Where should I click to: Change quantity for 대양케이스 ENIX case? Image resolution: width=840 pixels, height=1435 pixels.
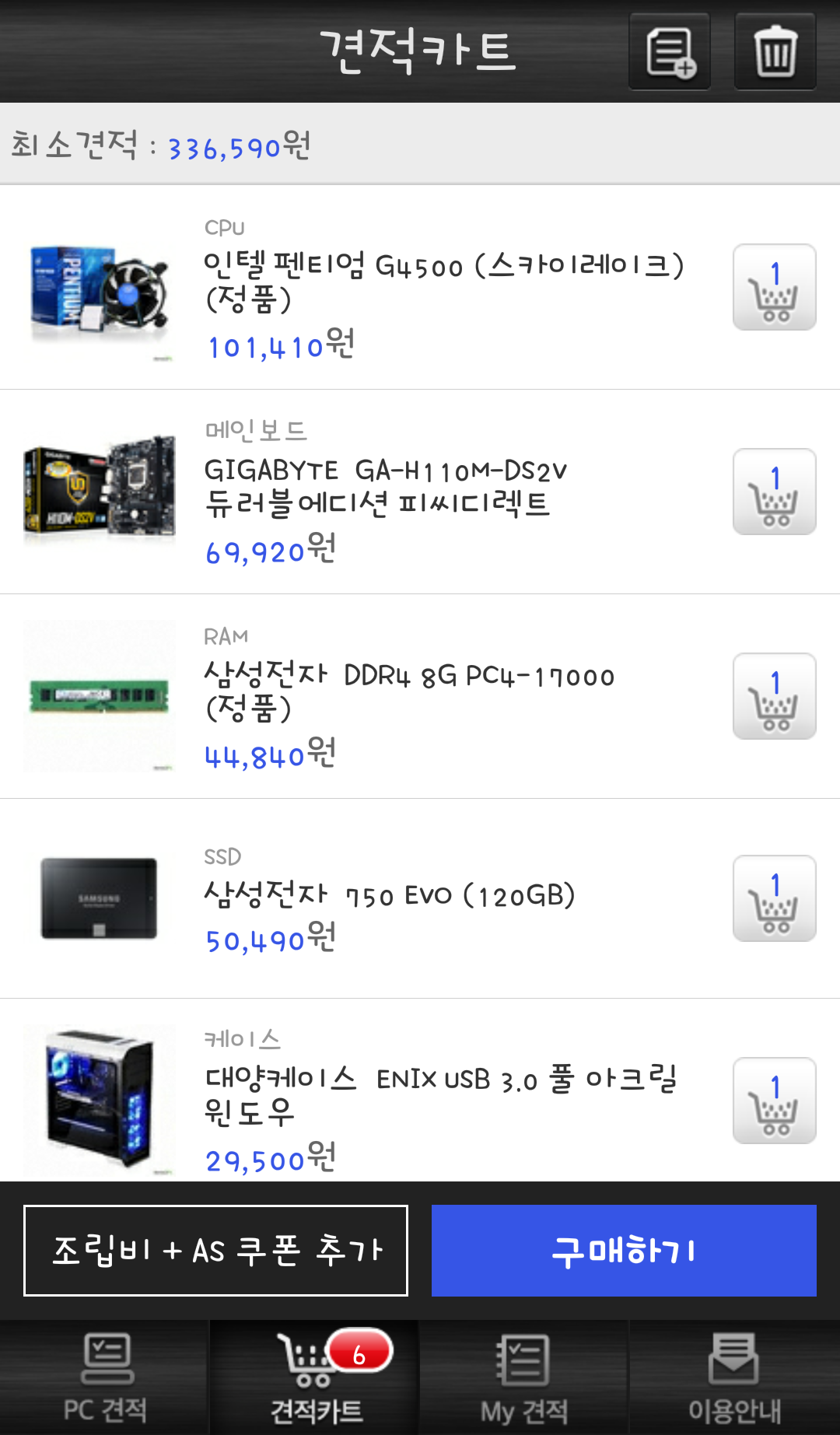(x=774, y=1101)
